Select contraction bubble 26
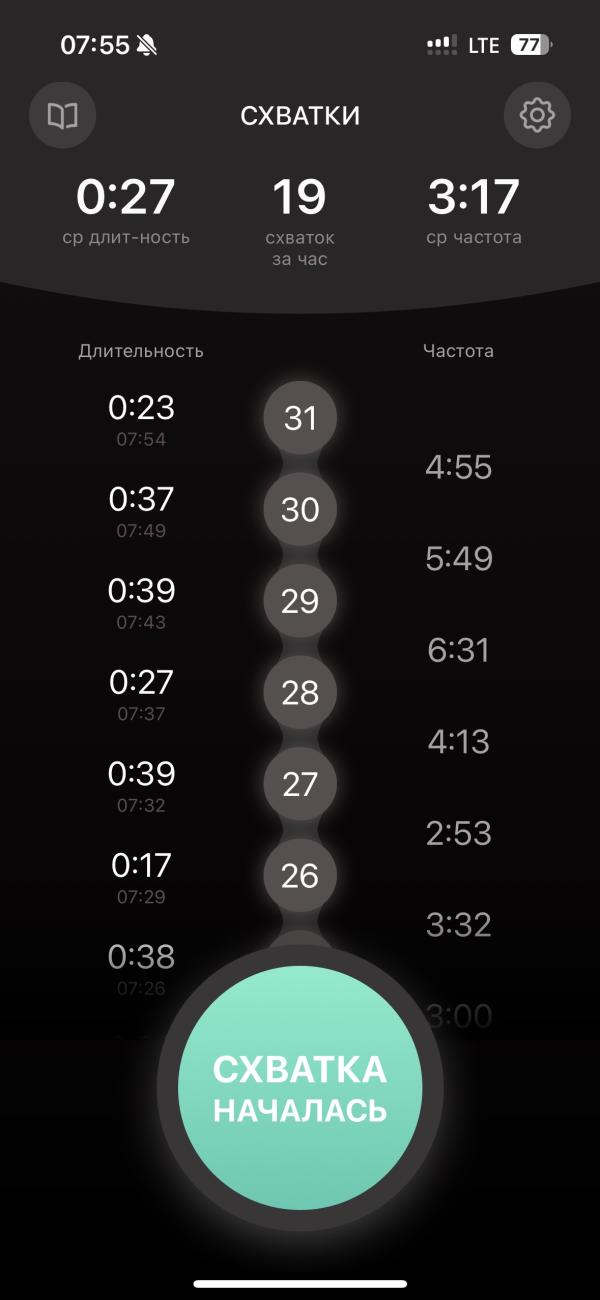Screen dimensions: 600x1300 click(300, 876)
